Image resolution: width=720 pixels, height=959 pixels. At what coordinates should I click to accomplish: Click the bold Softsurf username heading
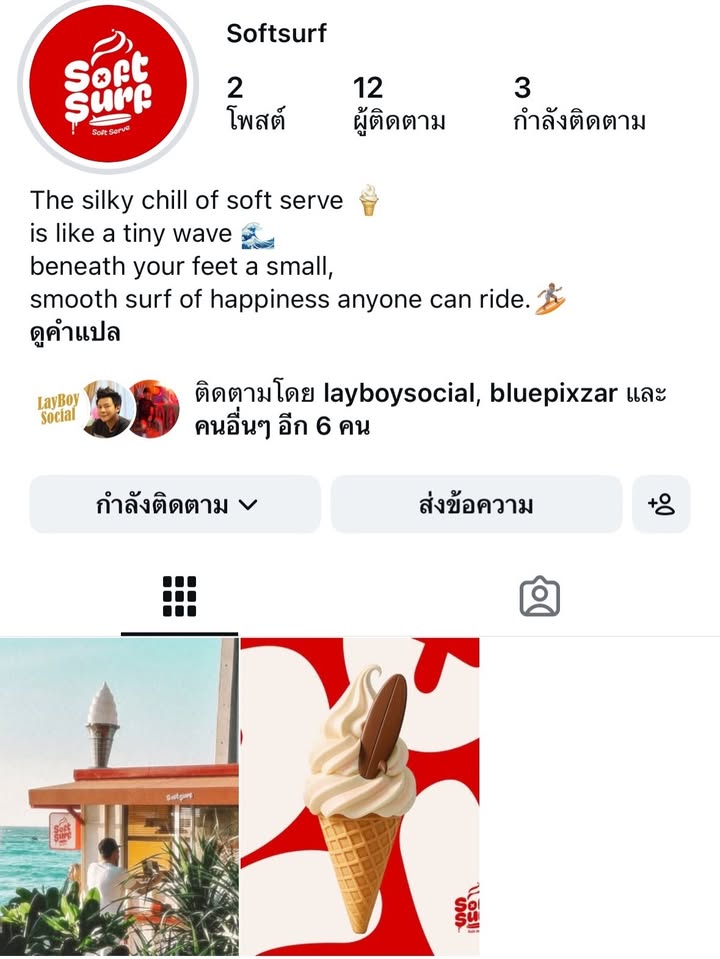point(276,32)
